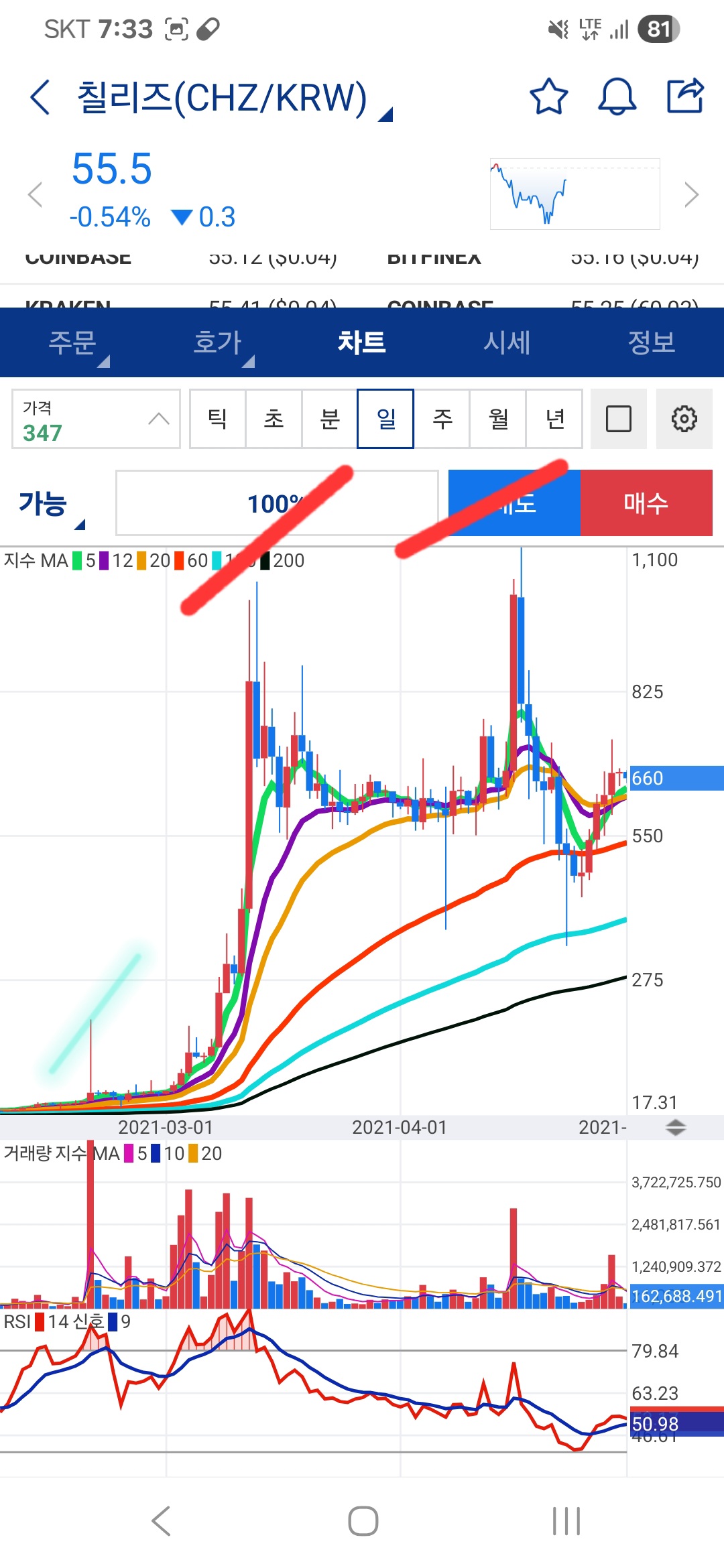Select the 주 chart interval

442,419
